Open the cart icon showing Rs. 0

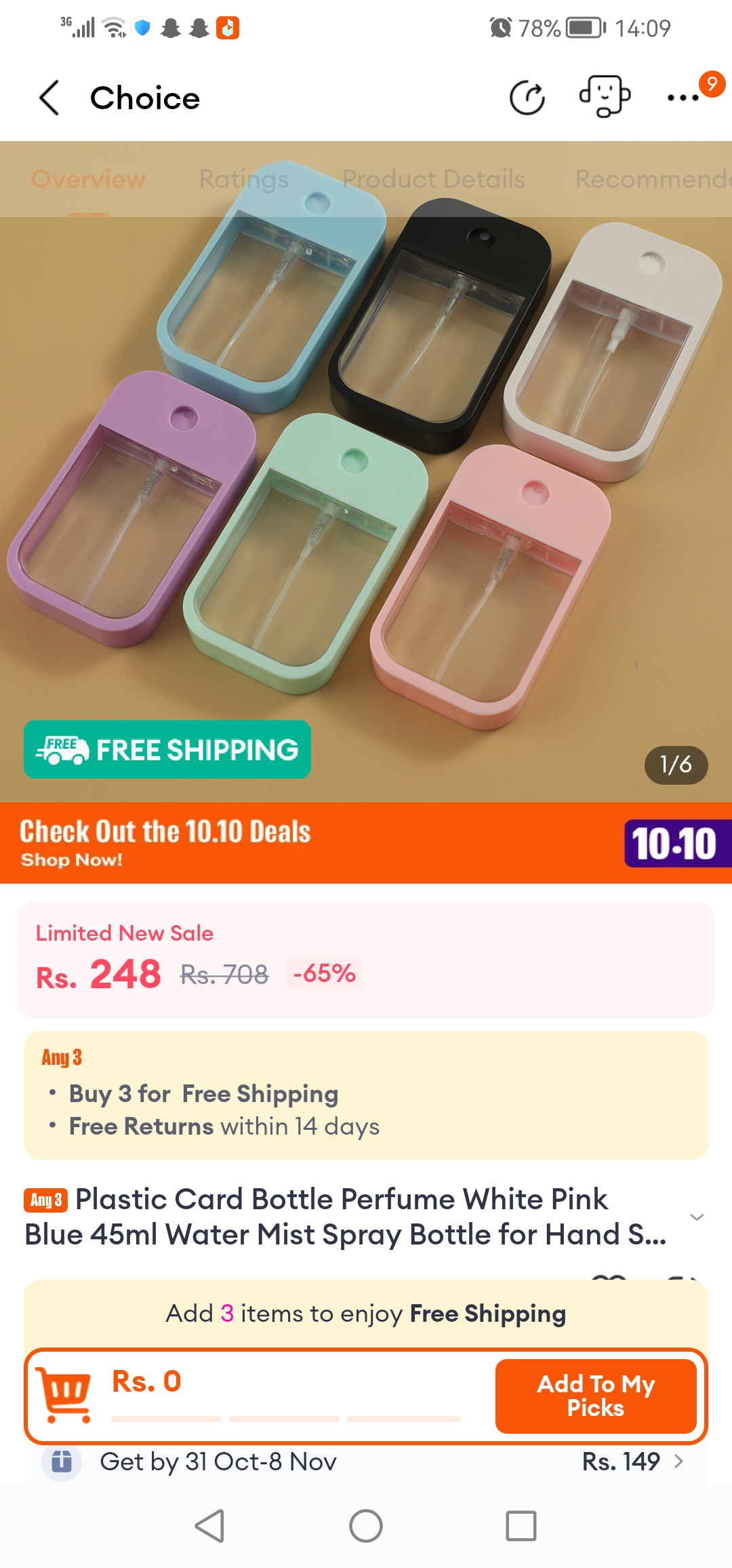(x=66, y=1394)
